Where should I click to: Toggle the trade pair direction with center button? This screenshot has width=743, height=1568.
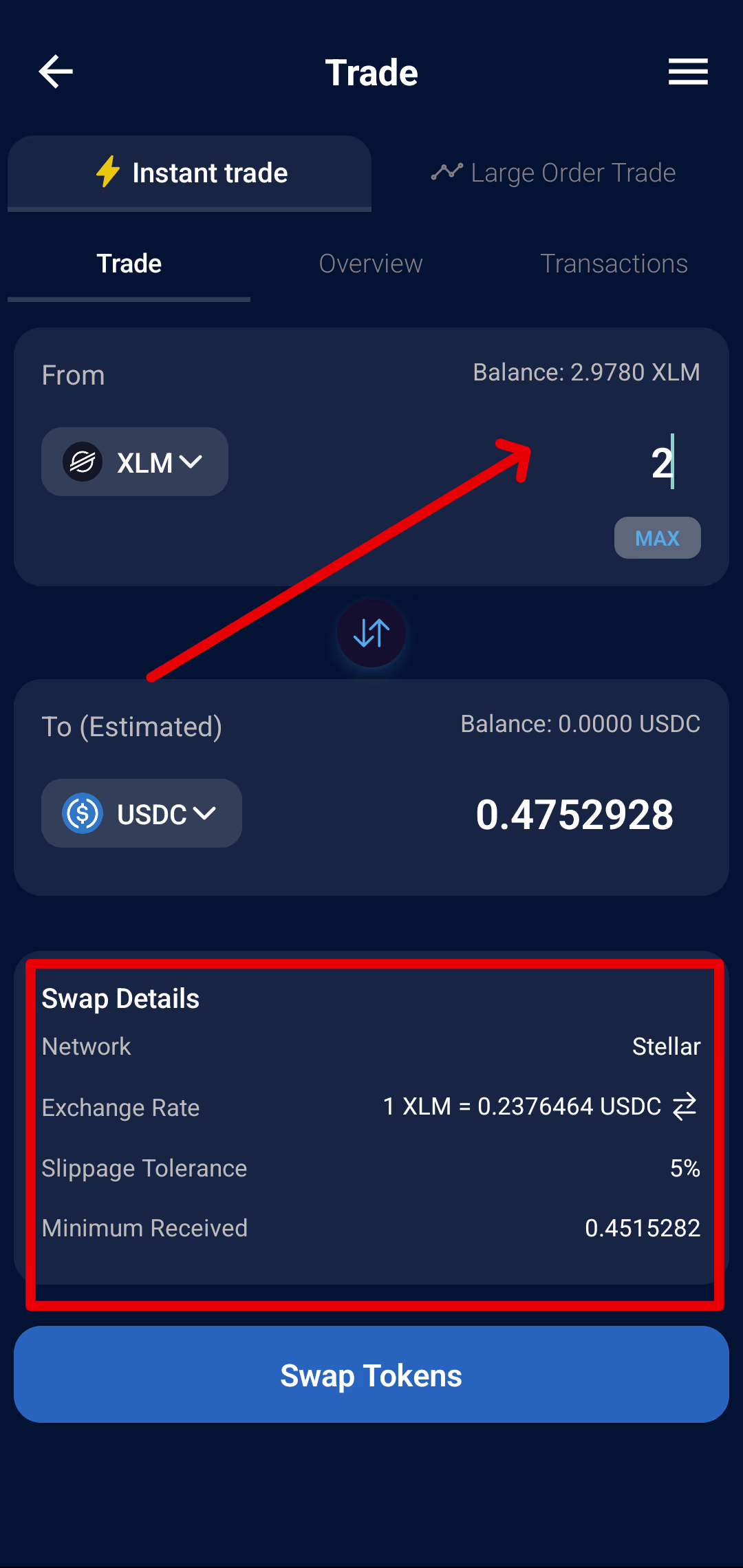pyautogui.click(x=371, y=633)
